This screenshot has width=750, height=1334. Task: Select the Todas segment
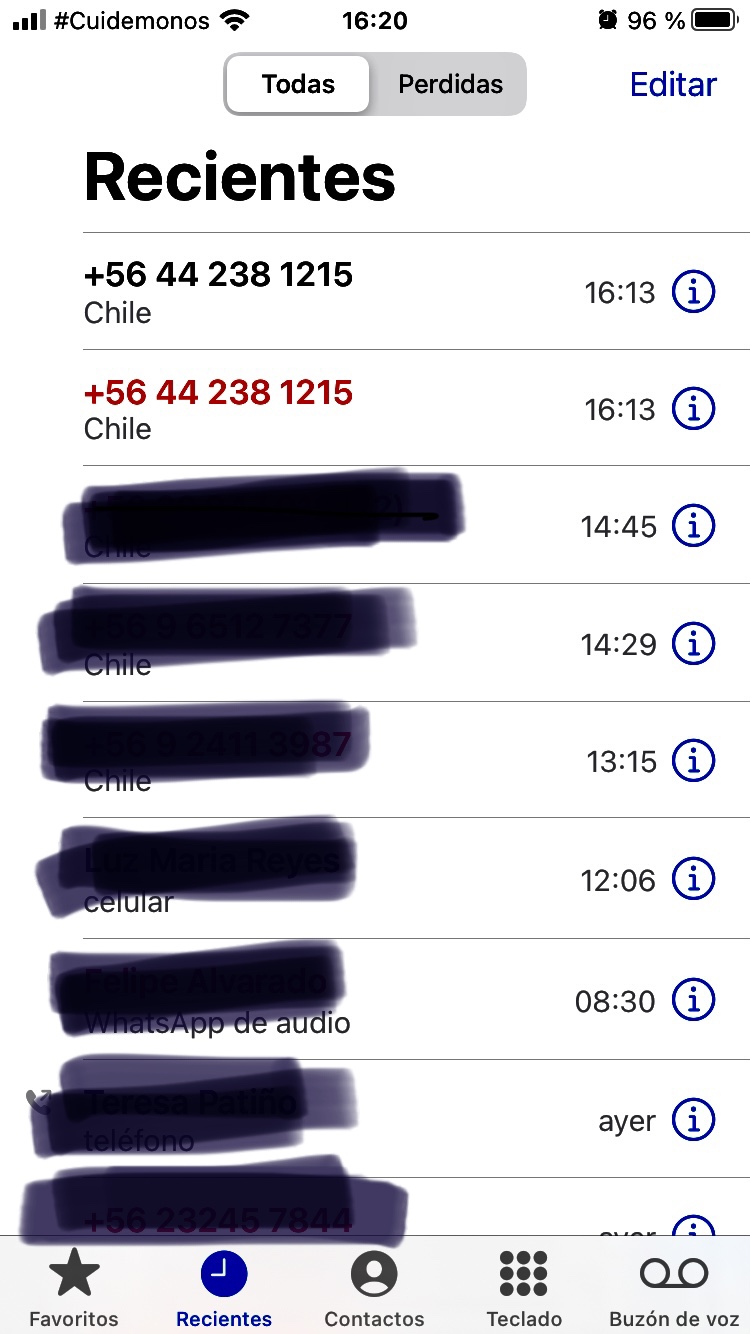(298, 85)
